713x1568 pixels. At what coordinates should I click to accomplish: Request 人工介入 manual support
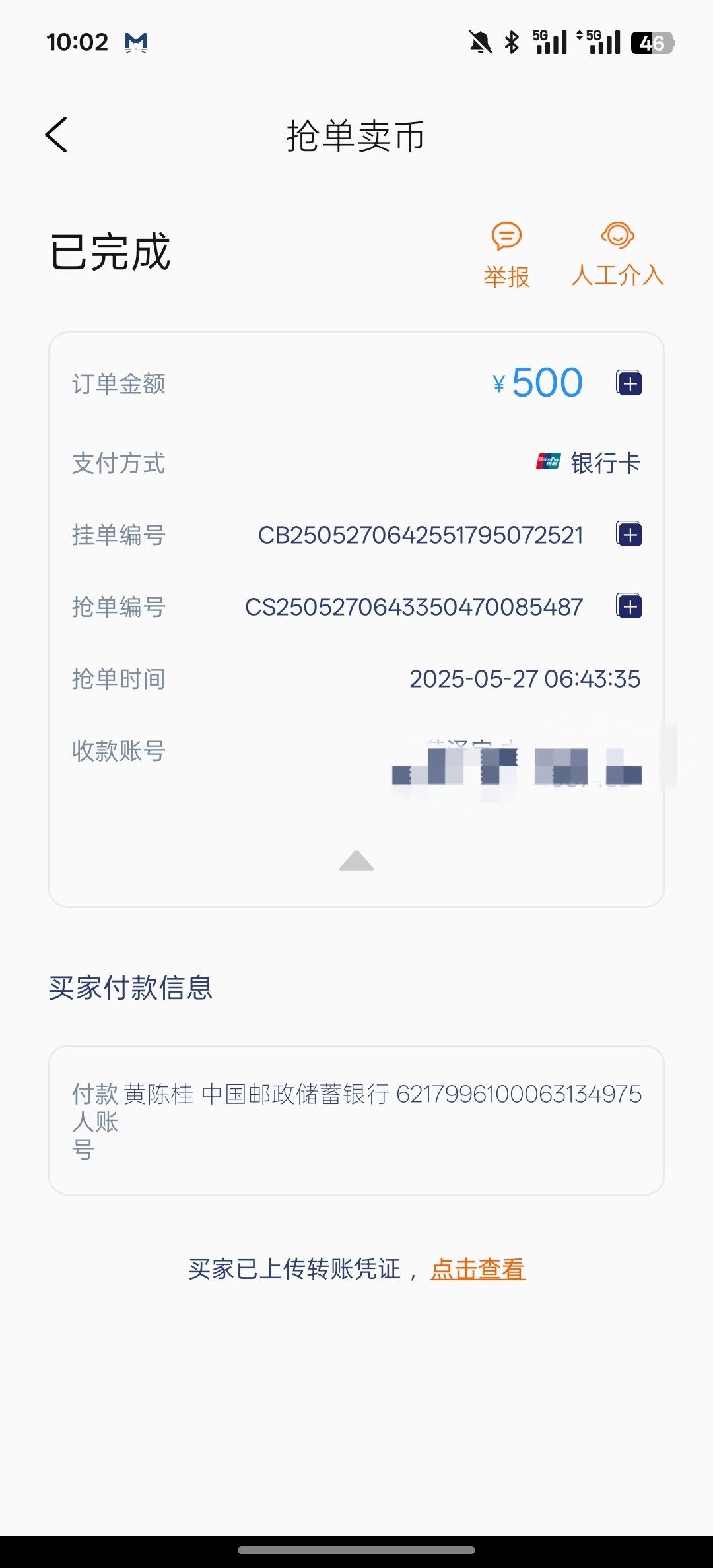tap(617, 255)
